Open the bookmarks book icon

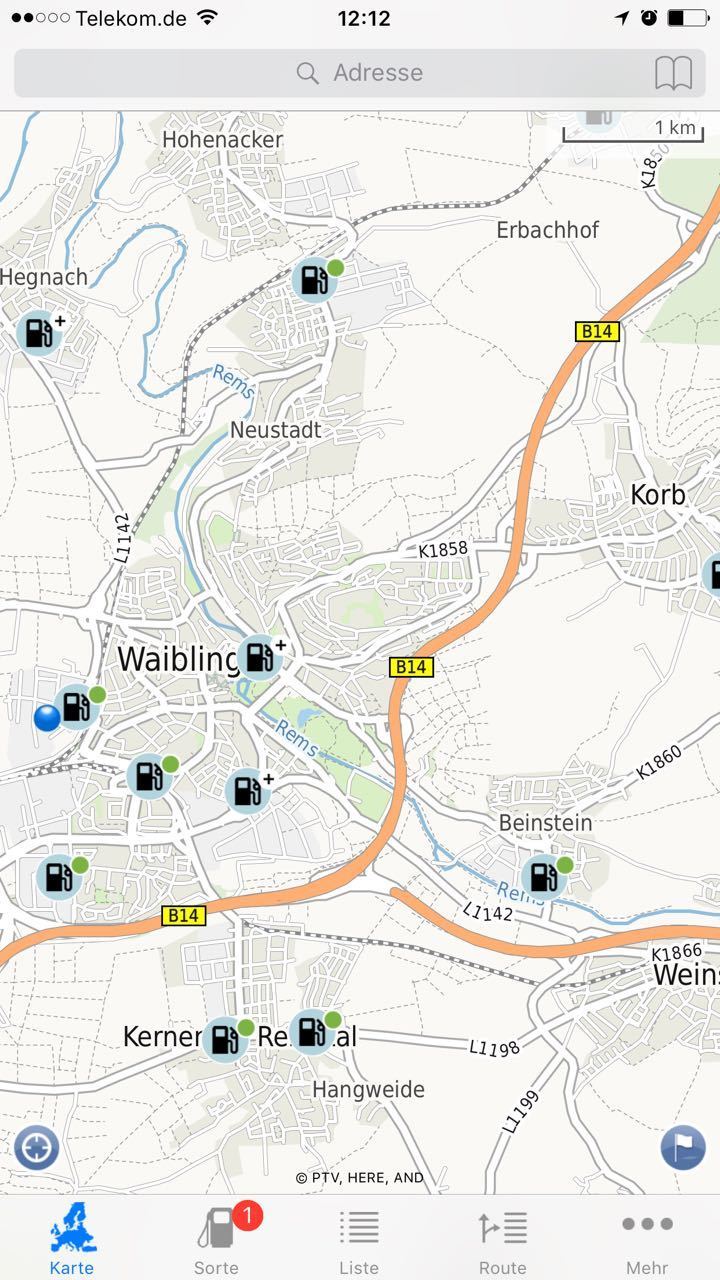tap(673, 73)
